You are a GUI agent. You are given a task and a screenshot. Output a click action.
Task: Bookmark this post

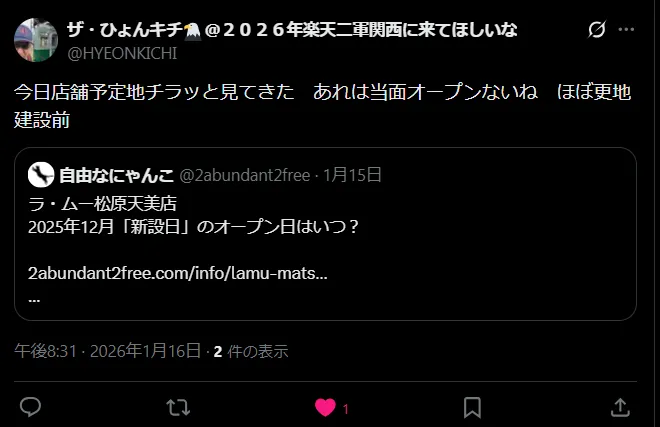pyautogui.click(x=472, y=407)
